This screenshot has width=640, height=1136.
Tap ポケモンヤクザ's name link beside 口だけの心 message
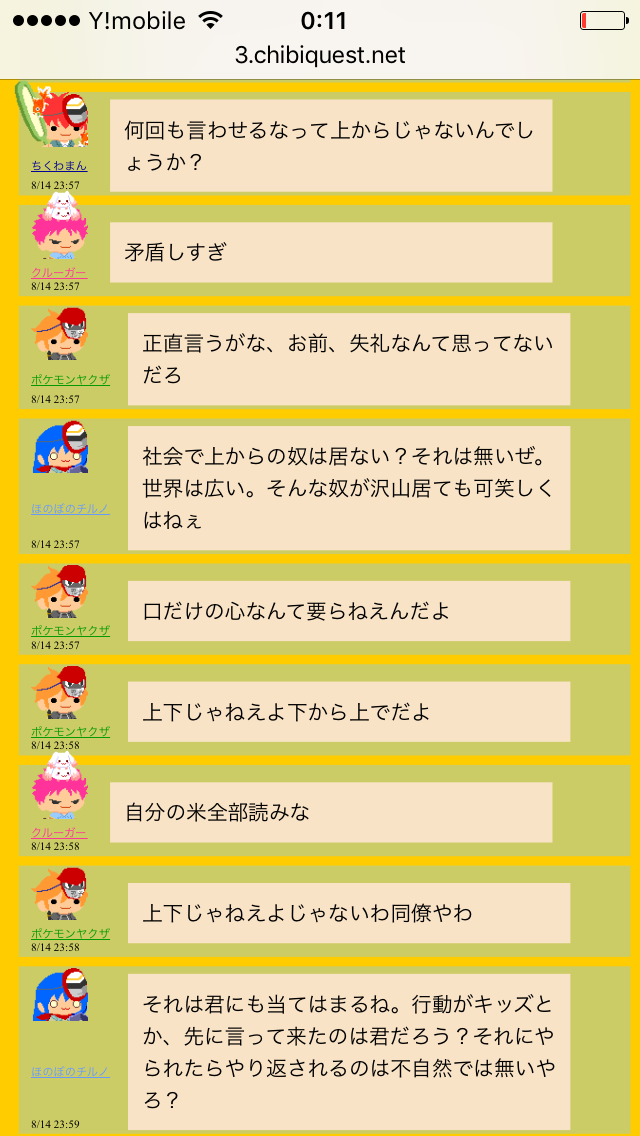coord(70,630)
